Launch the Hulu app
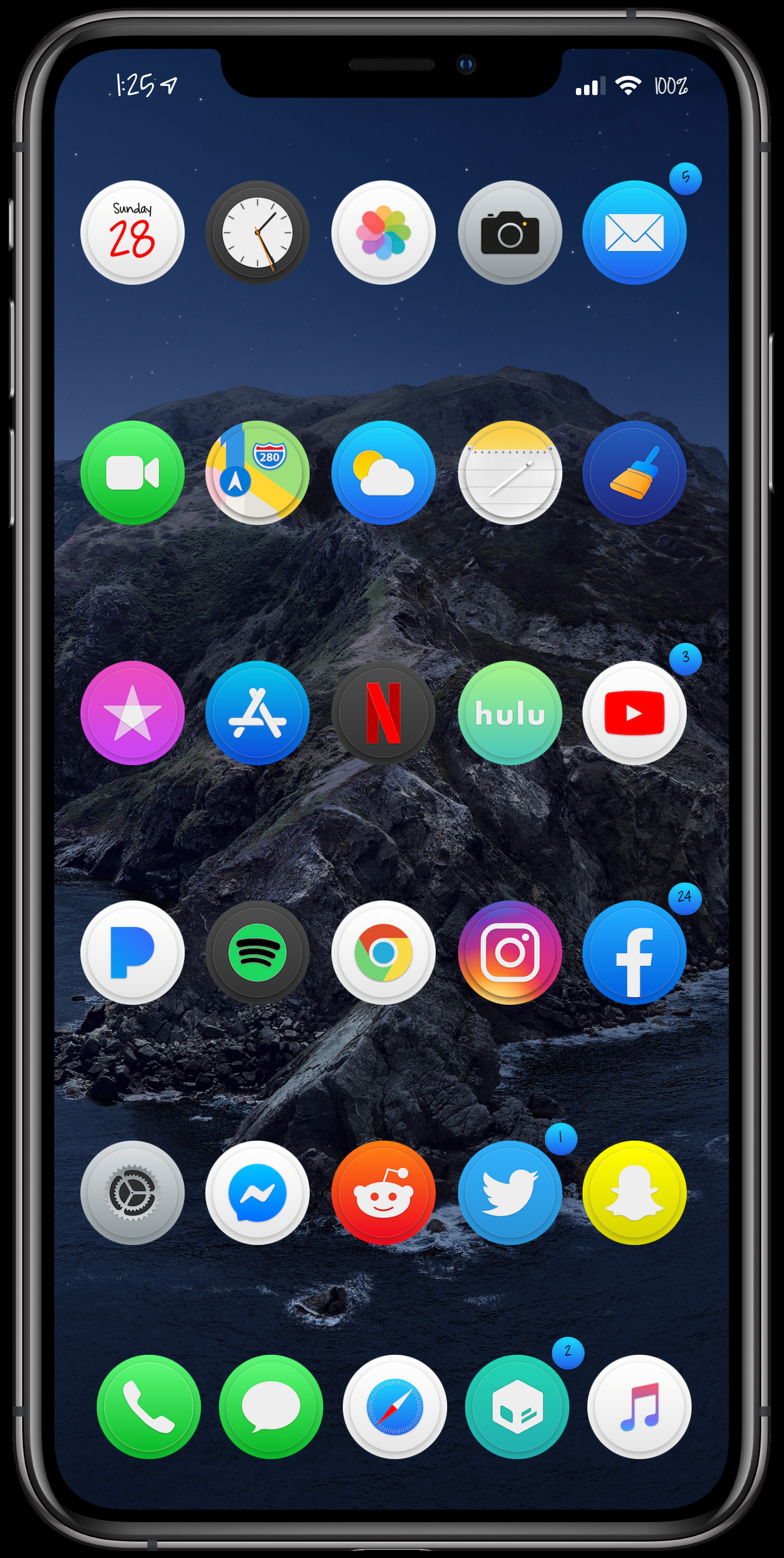This screenshot has height=1558, width=784. pos(510,713)
